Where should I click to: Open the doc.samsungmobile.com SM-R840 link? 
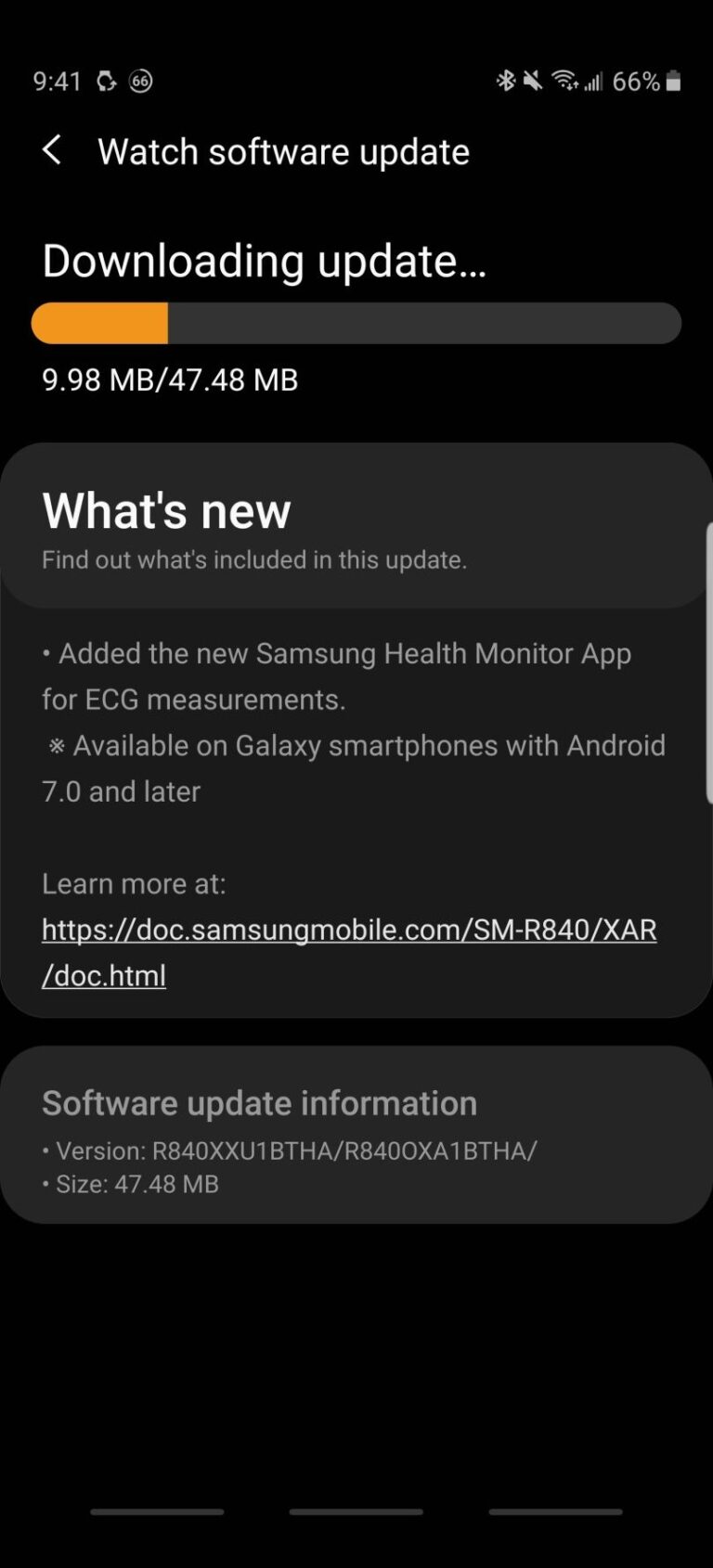click(x=348, y=931)
